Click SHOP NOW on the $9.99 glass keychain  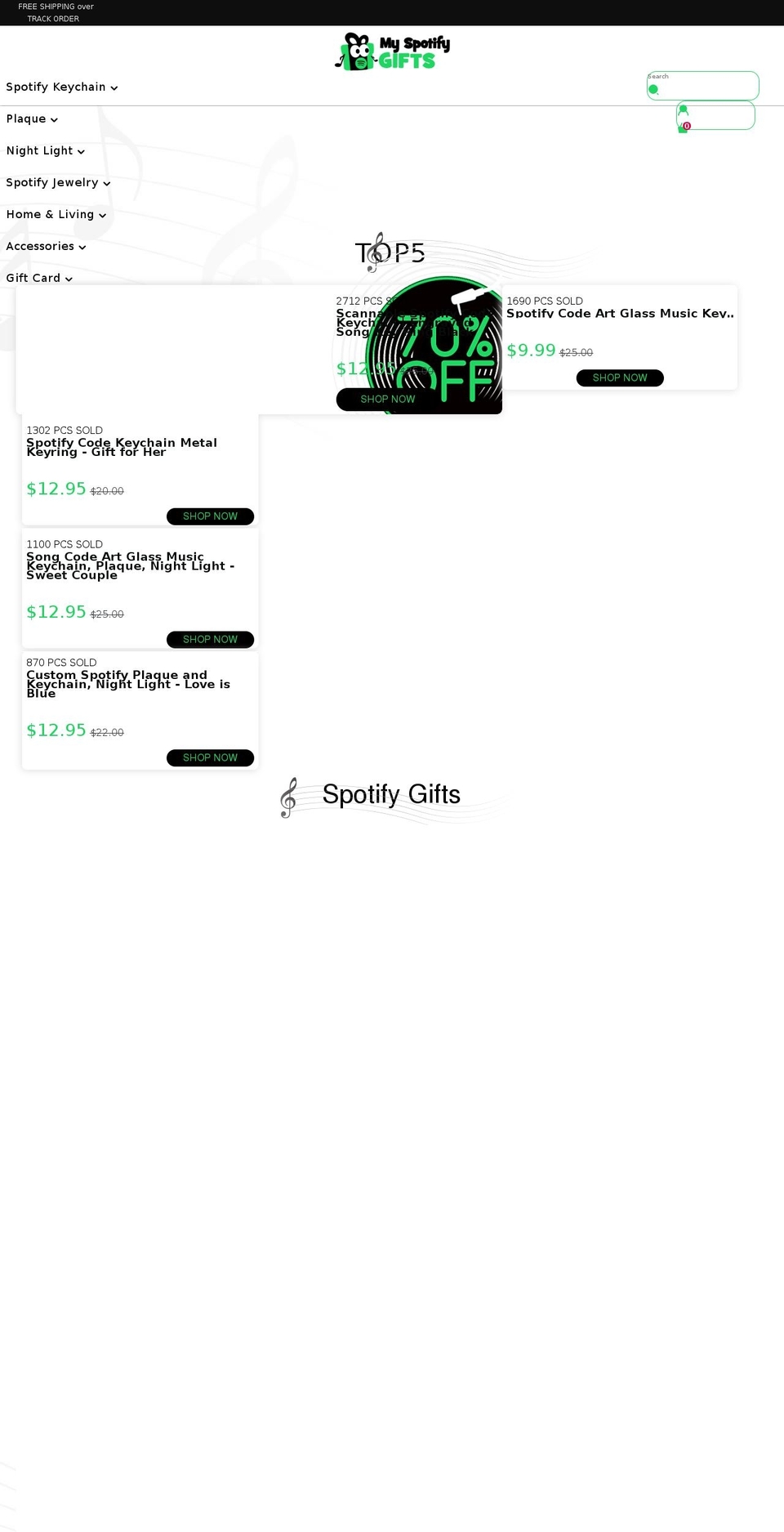pyautogui.click(x=619, y=377)
